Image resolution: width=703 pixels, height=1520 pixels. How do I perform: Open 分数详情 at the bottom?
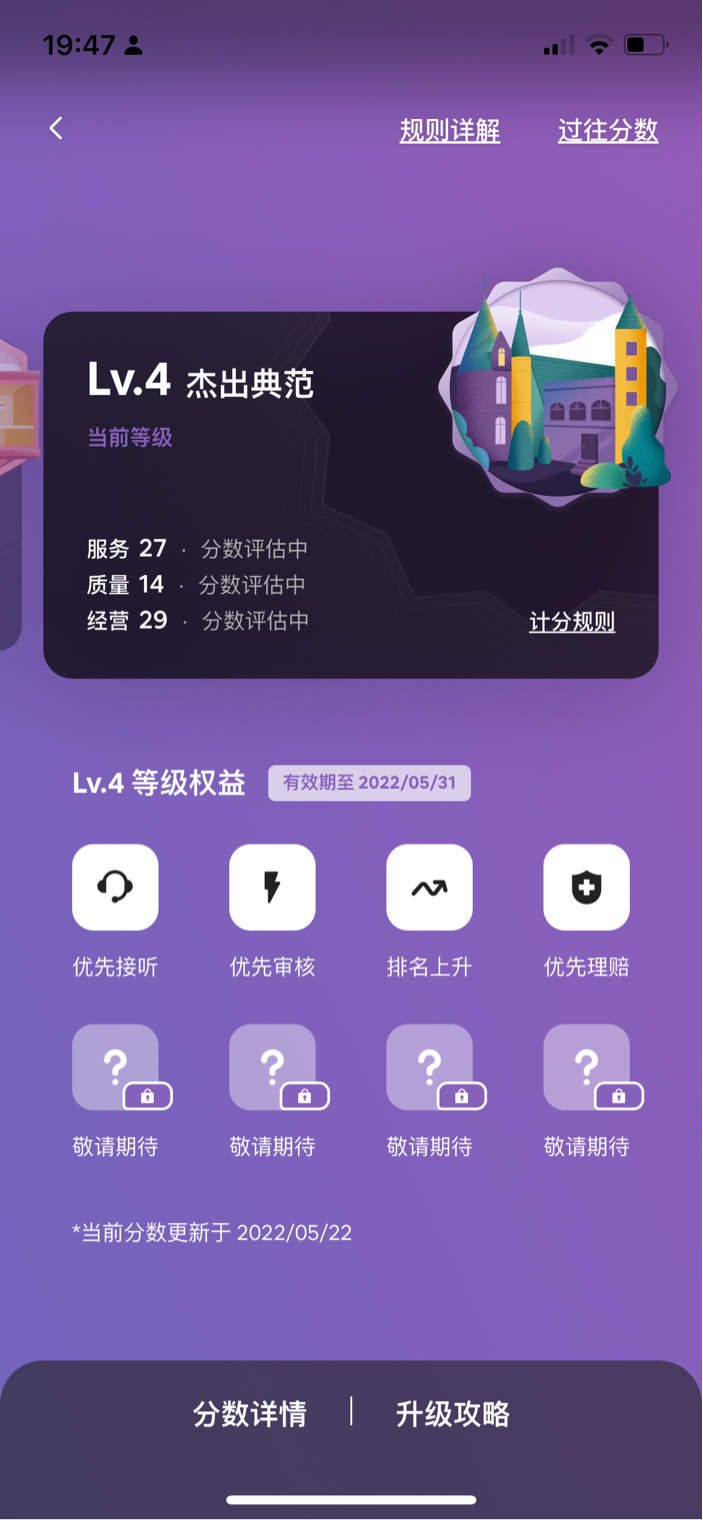249,1414
